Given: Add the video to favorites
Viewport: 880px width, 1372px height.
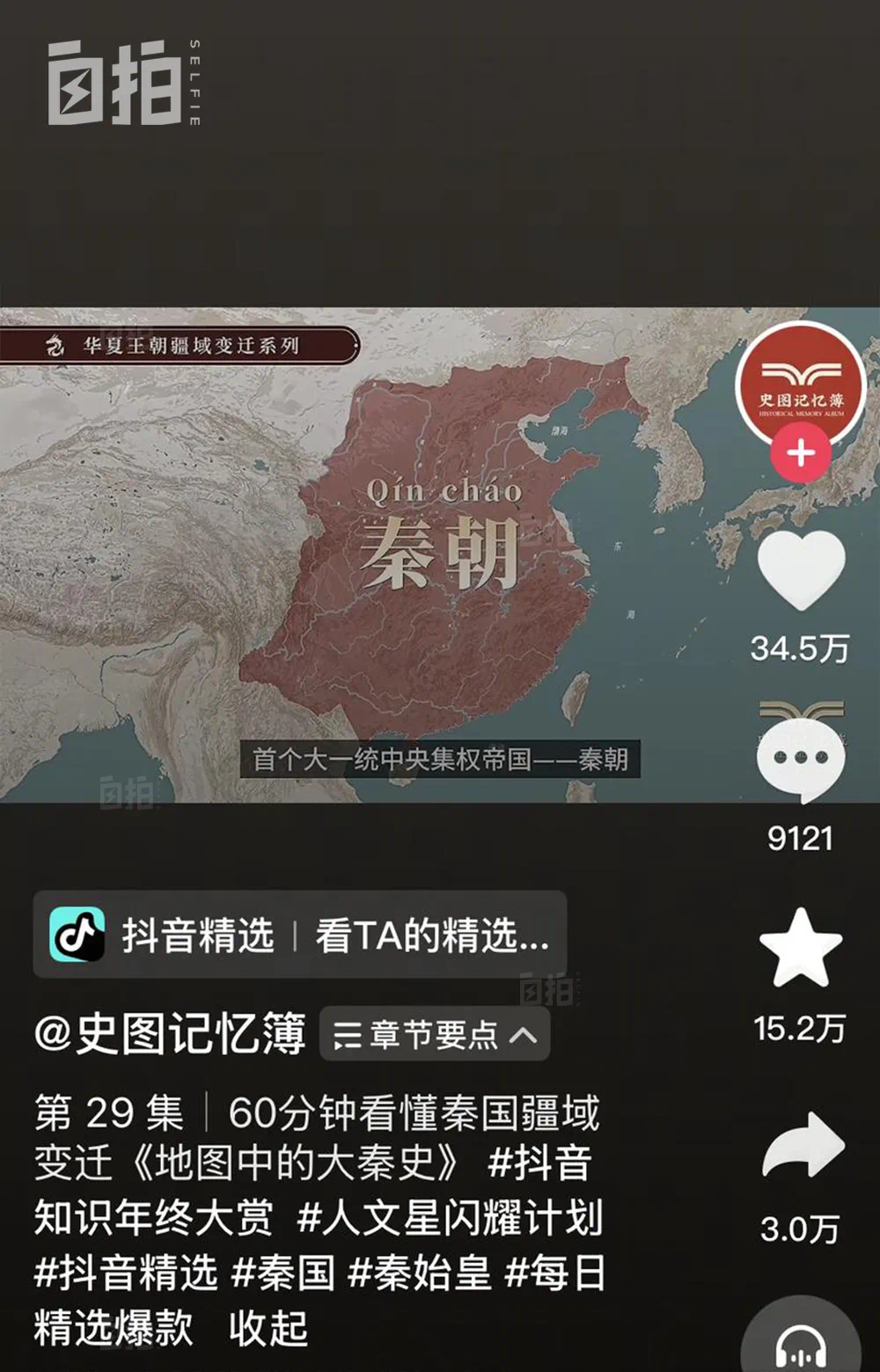Looking at the screenshot, I should pyautogui.click(x=800, y=949).
